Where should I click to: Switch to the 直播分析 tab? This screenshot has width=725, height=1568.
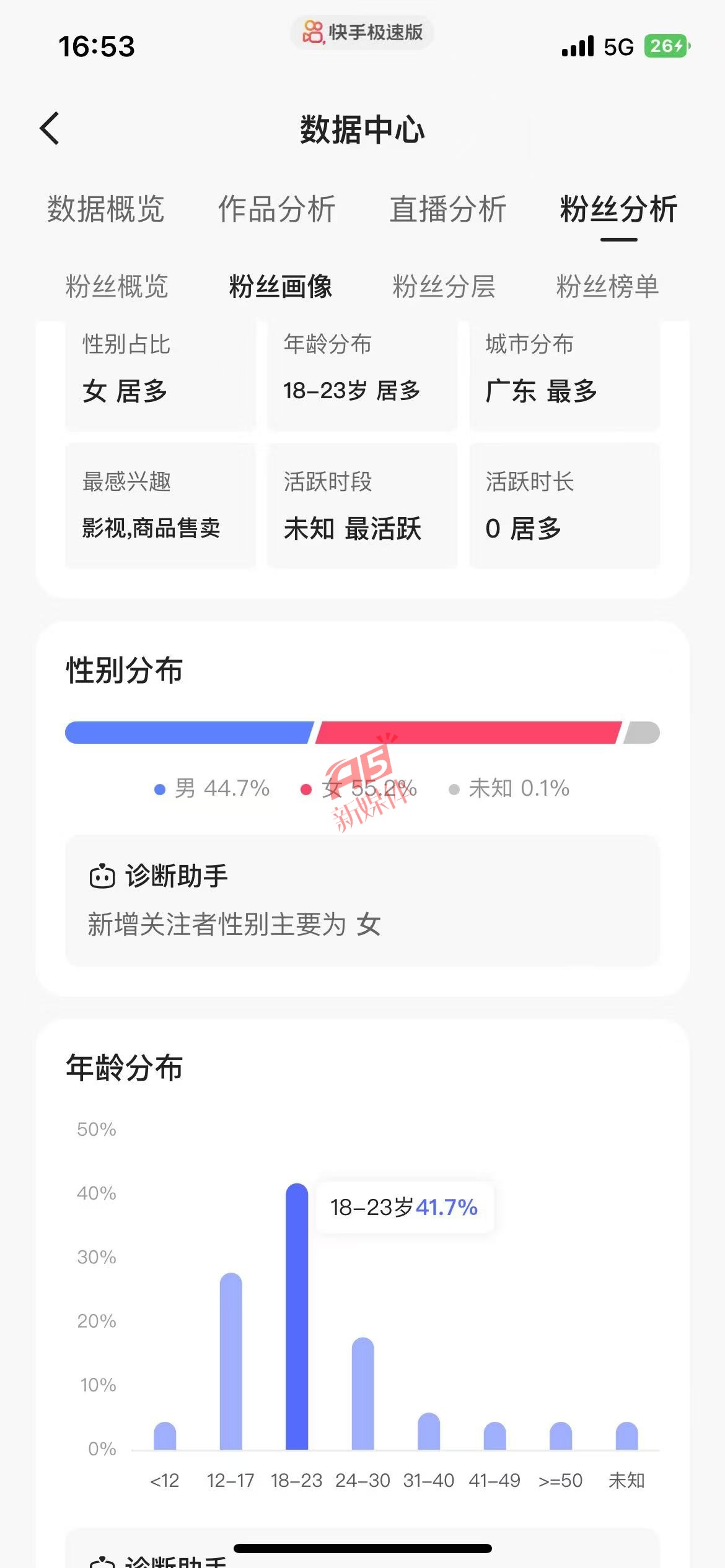(x=448, y=209)
